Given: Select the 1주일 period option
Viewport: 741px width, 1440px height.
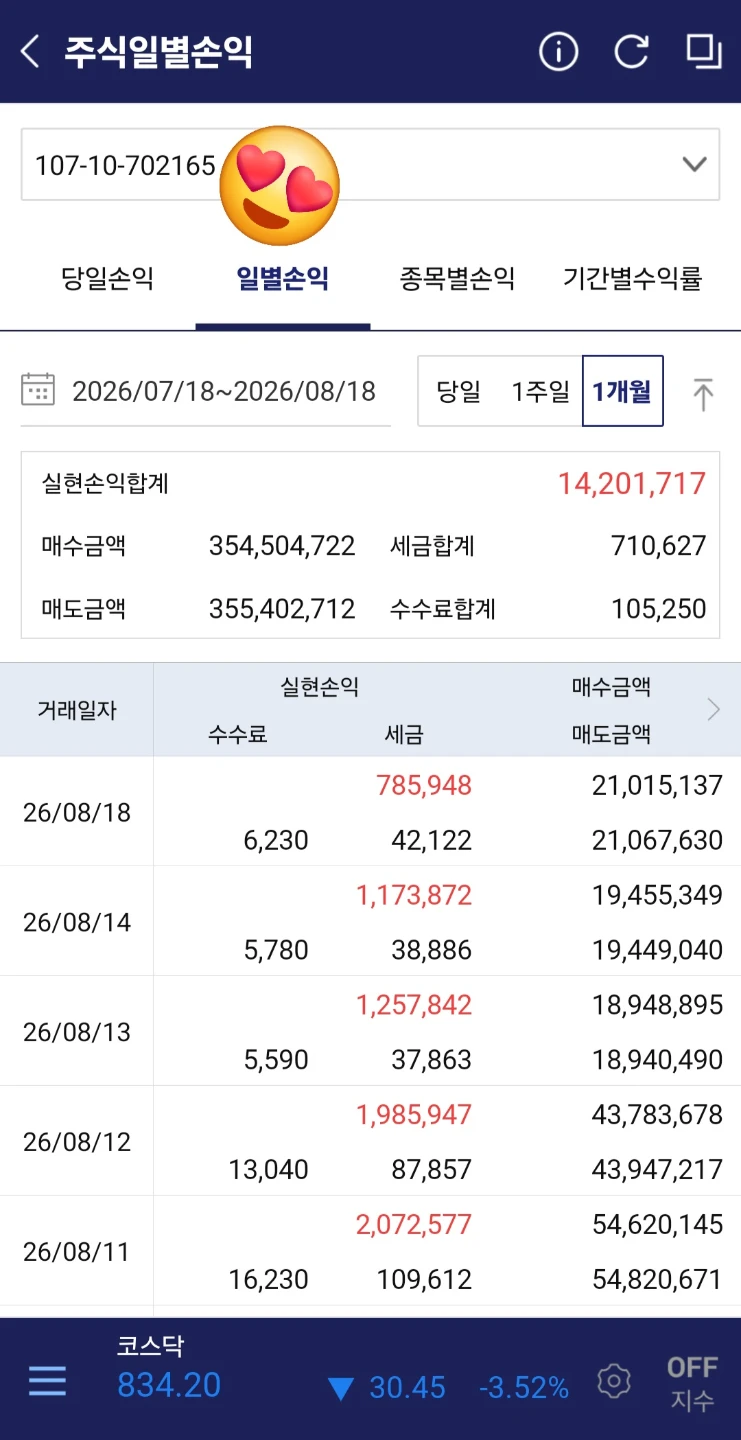Looking at the screenshot, I should (x=541, y=391).
